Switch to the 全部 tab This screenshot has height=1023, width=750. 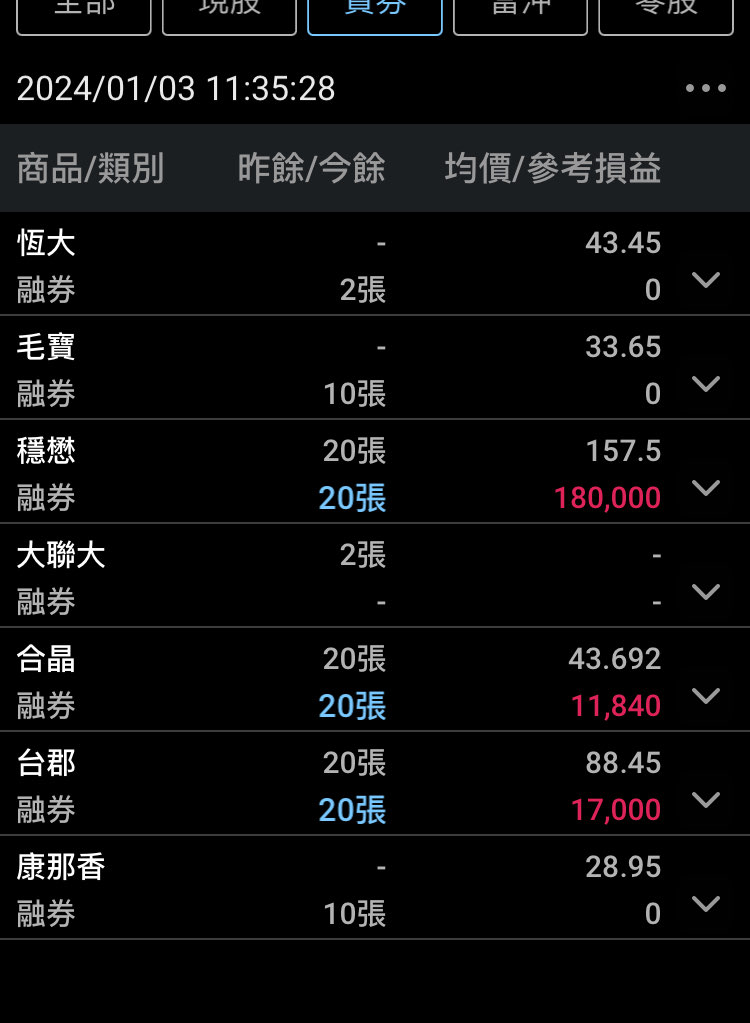tap(84, 12)
